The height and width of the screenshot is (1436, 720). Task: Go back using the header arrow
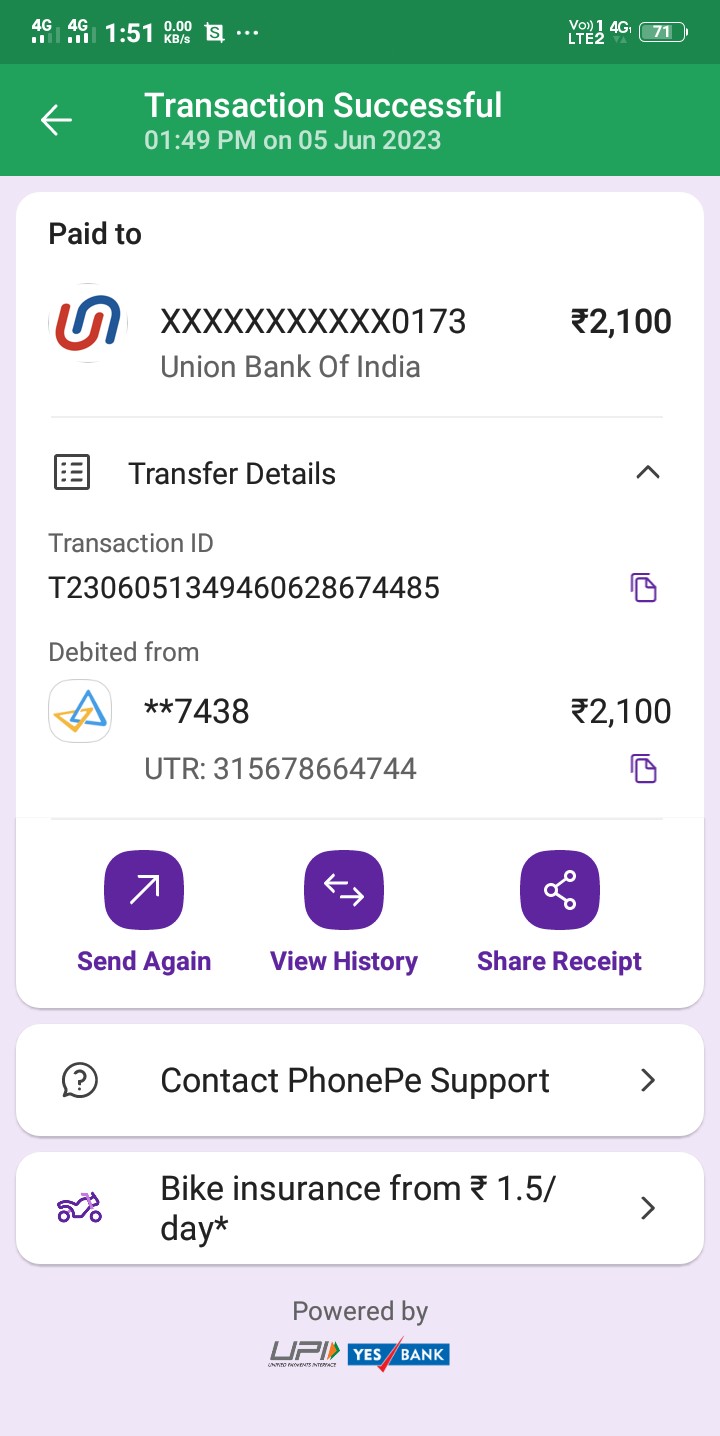(56, 121)
